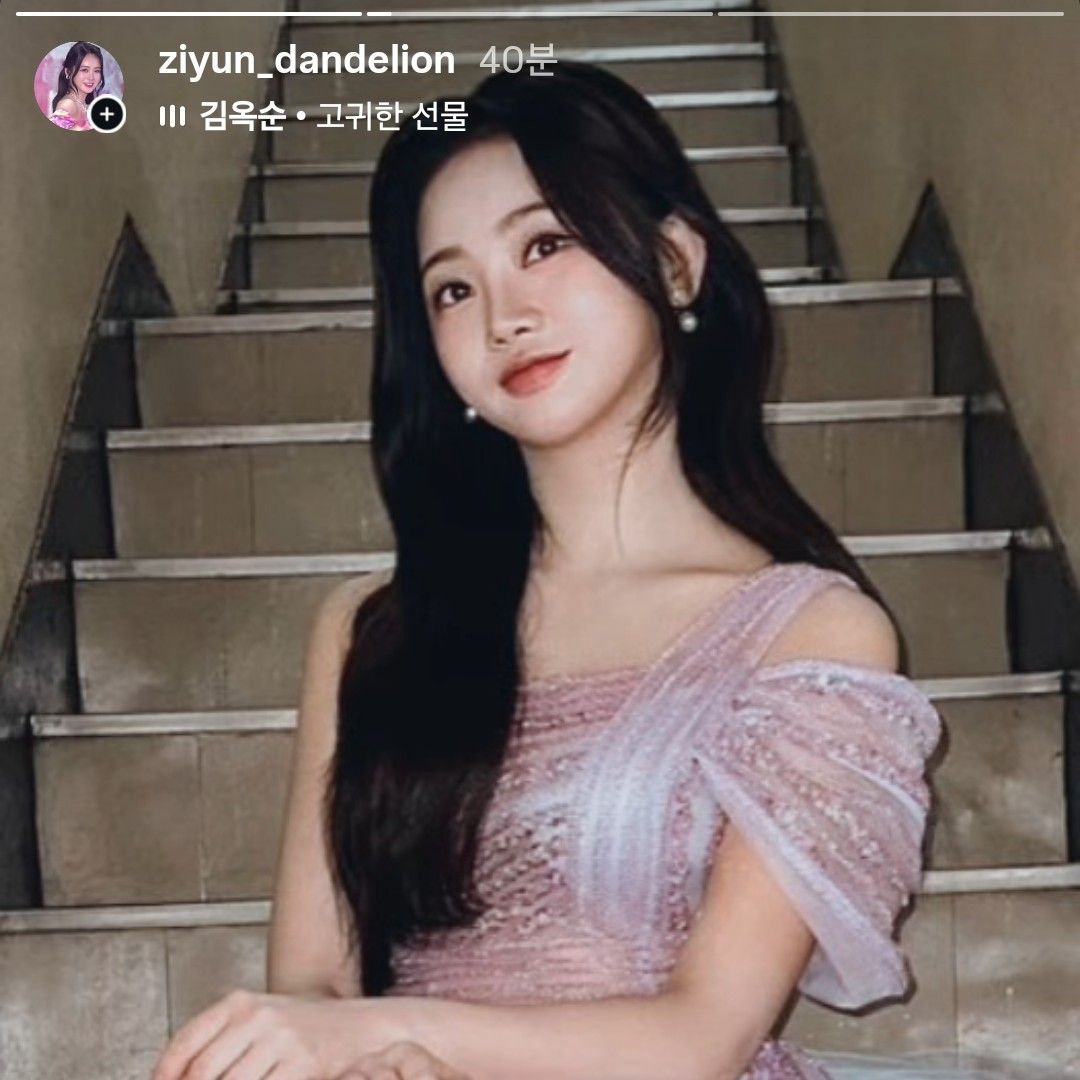1080x1080 pixels.
Task: Tap the ziyun_dandelion username
Action: 306,61
